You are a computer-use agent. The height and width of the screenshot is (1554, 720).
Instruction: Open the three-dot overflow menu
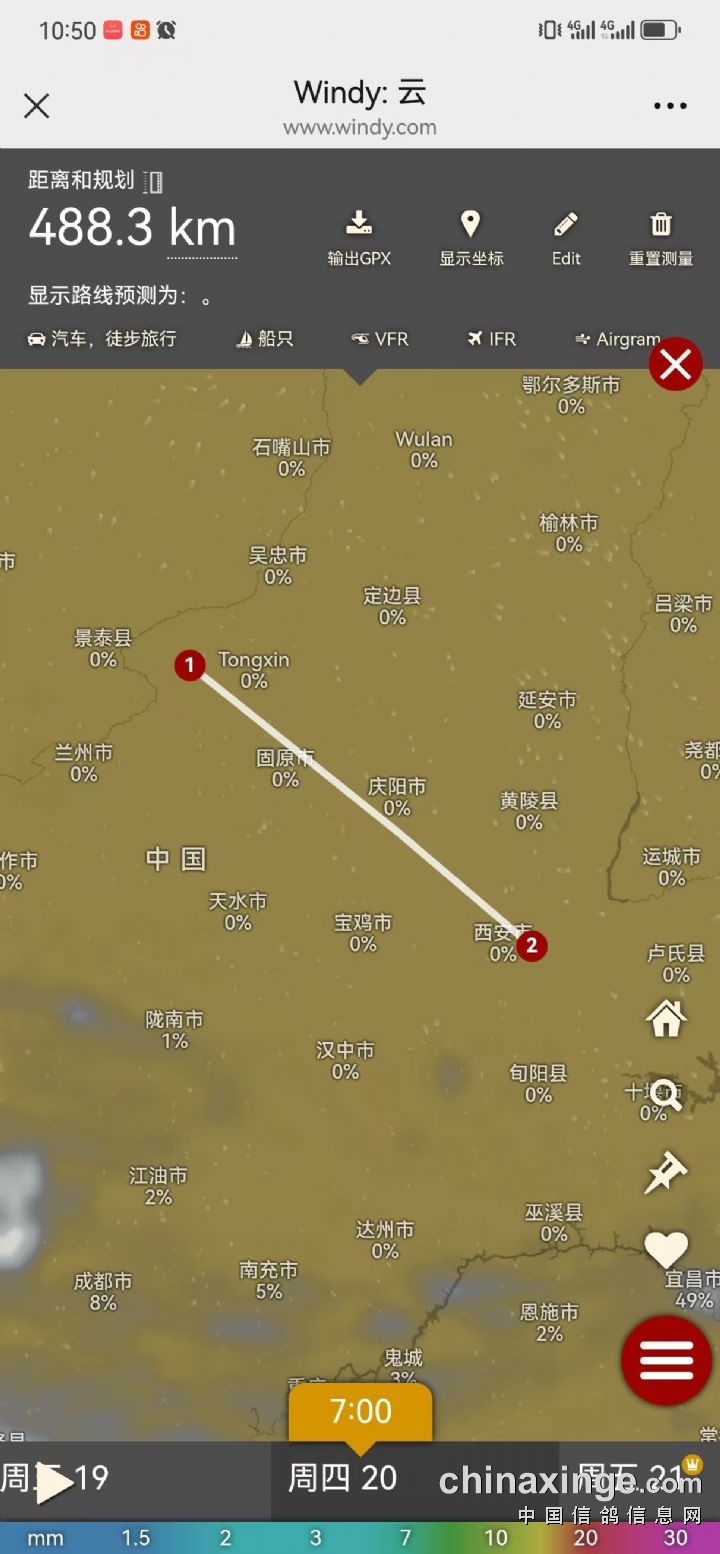(x=670, y=106)
